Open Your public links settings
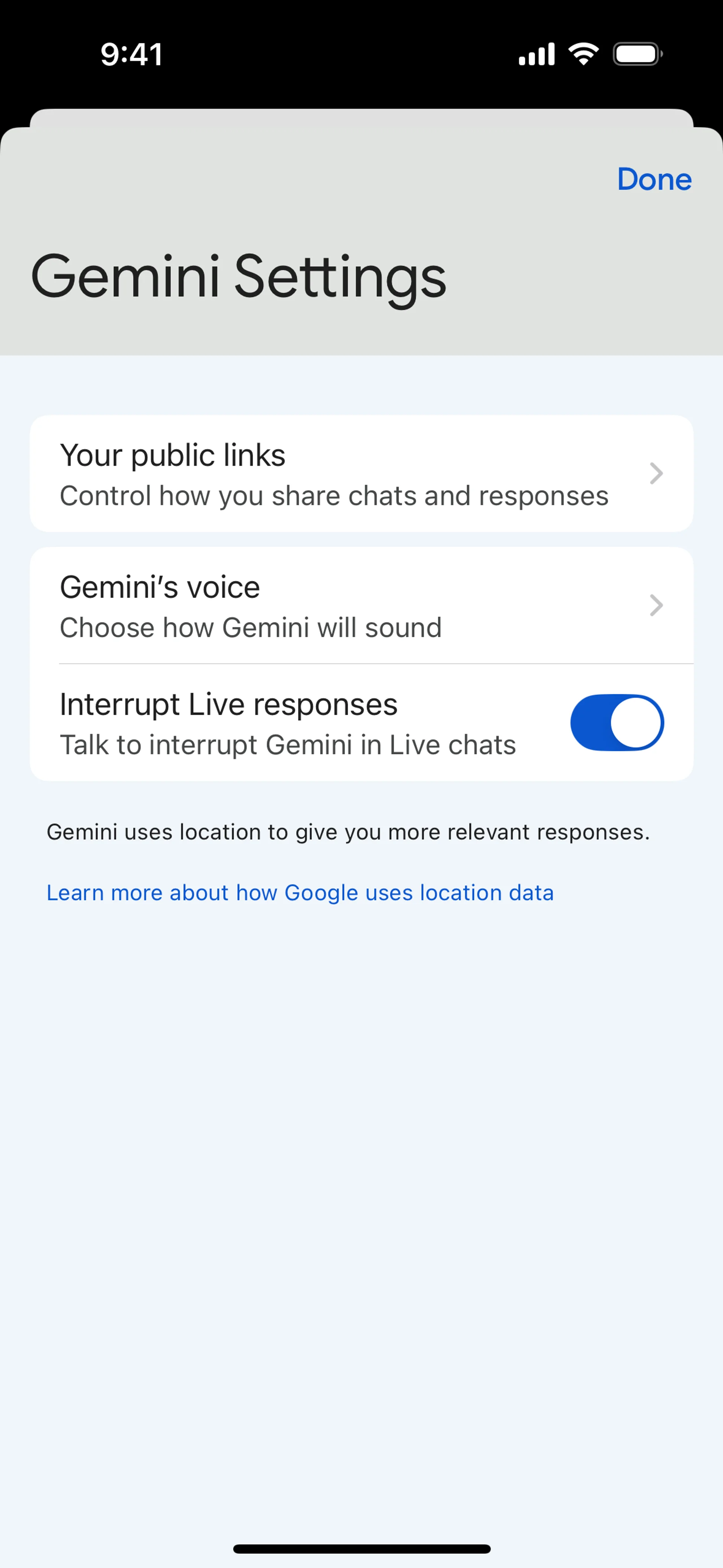723x1568 pixels. (361, 474)
